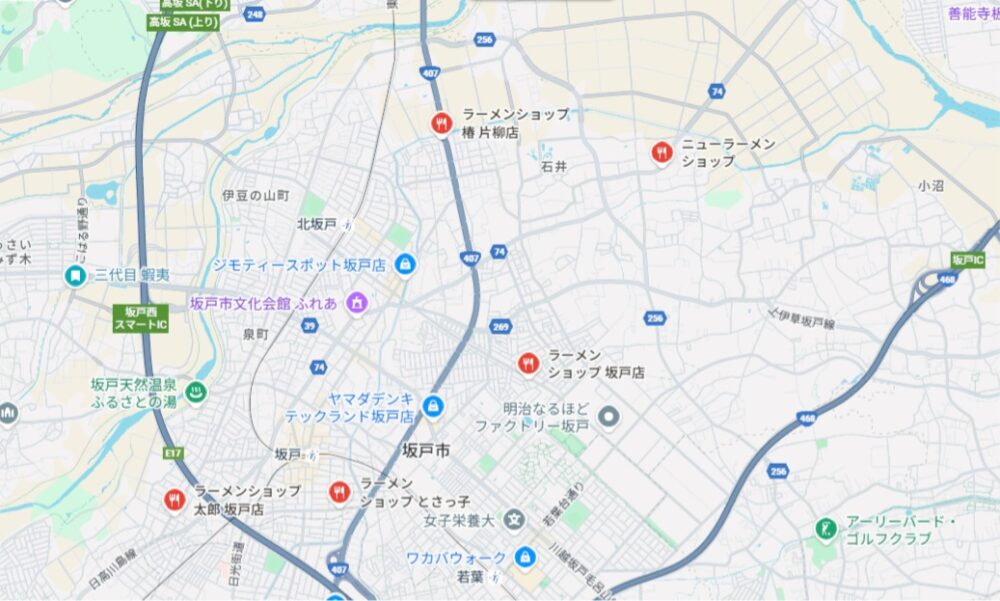Open the アーリーバード・ゴルフクラブ golf pin
The height and width of the screenshot is (601, 1000).
[825, 530]
